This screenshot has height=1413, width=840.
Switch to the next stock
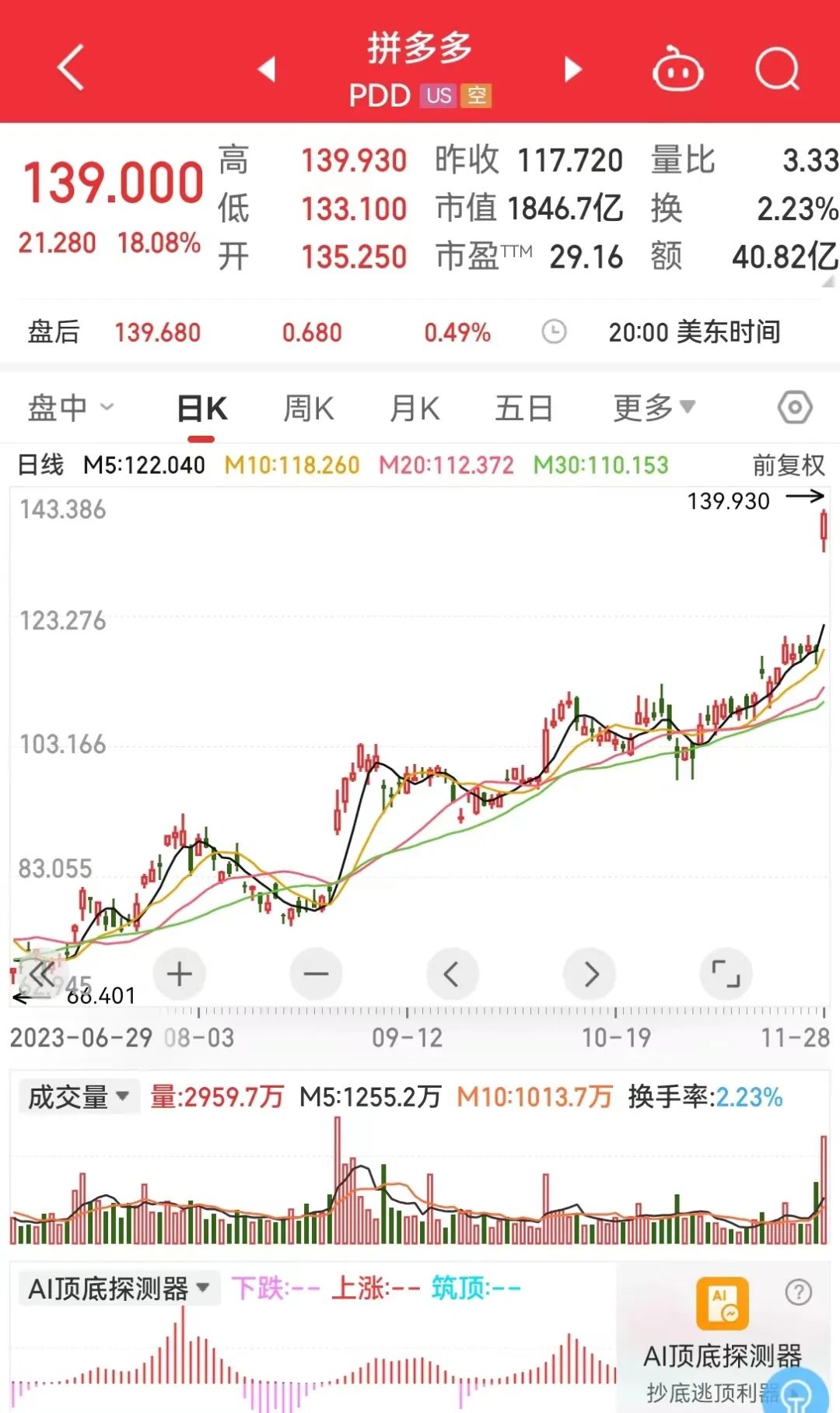point(572,69)
